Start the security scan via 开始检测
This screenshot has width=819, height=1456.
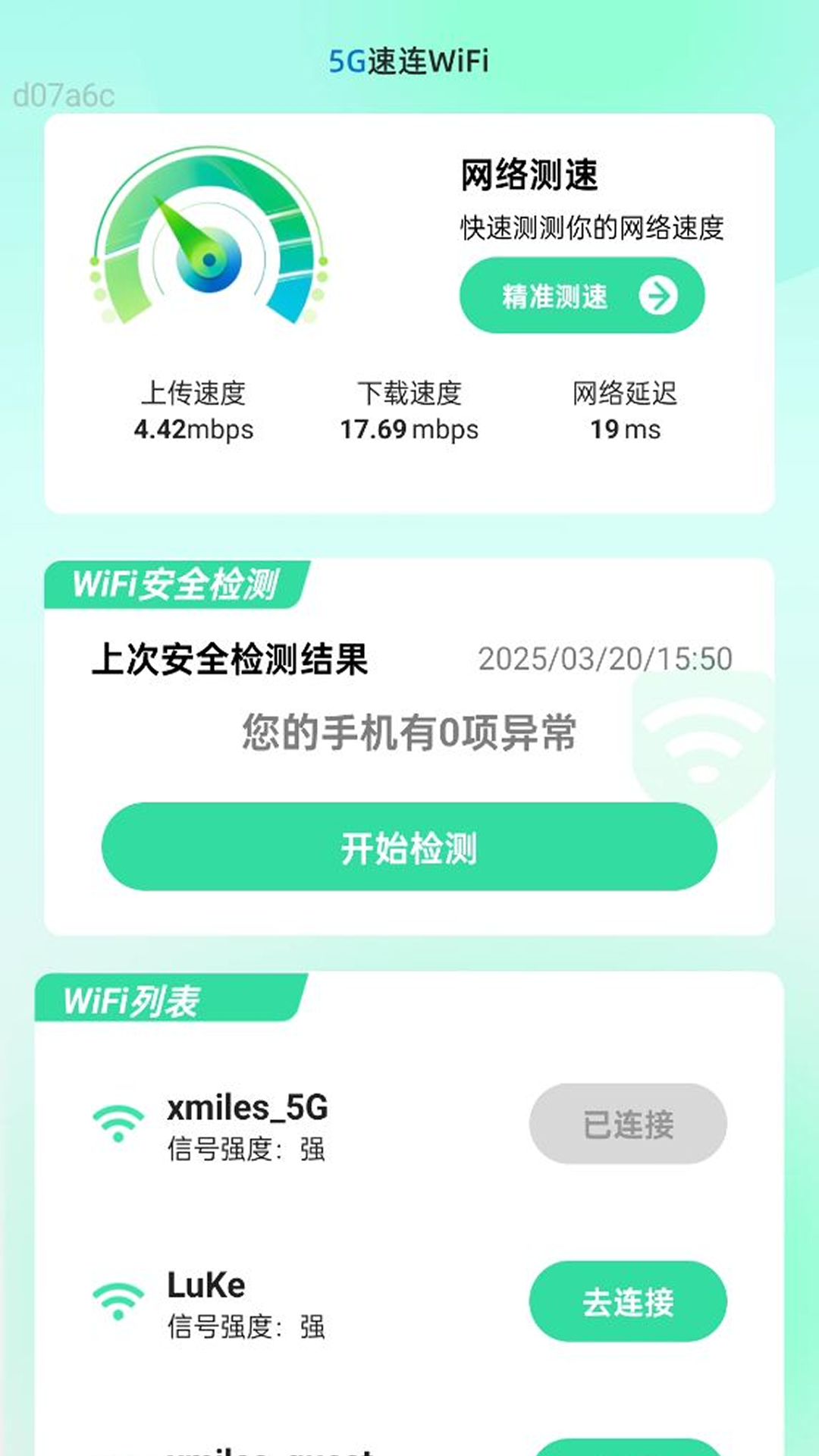tap(409, 849)
